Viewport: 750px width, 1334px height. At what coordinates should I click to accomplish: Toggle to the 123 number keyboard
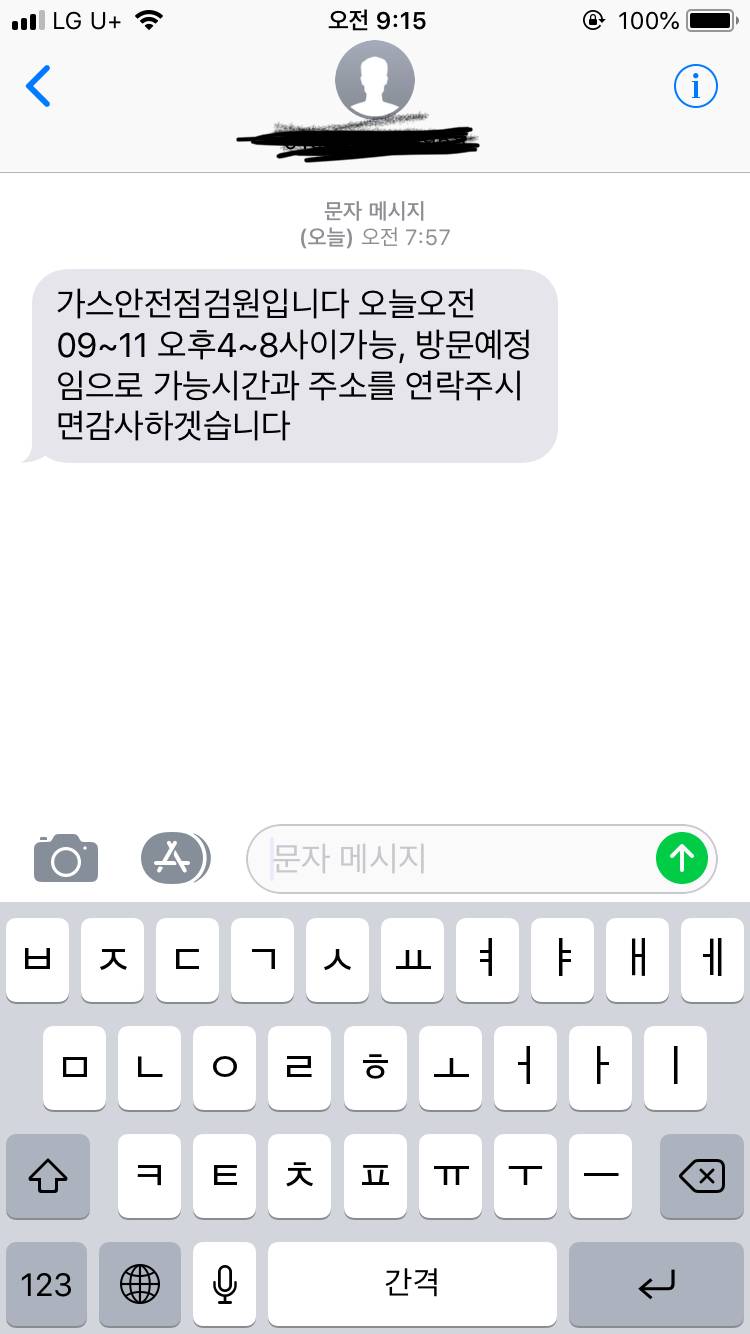(46, 1285)
